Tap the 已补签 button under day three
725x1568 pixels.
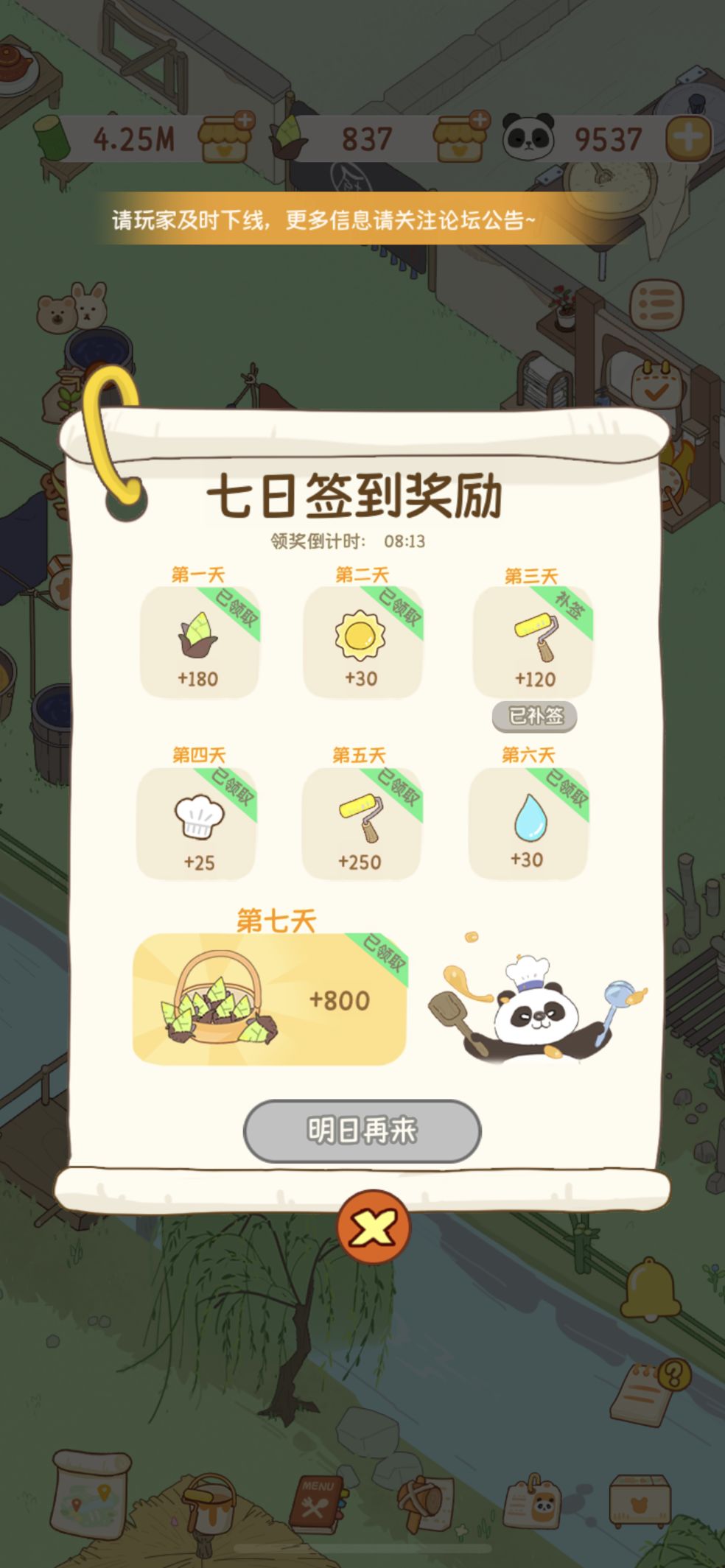pos(534,715)
